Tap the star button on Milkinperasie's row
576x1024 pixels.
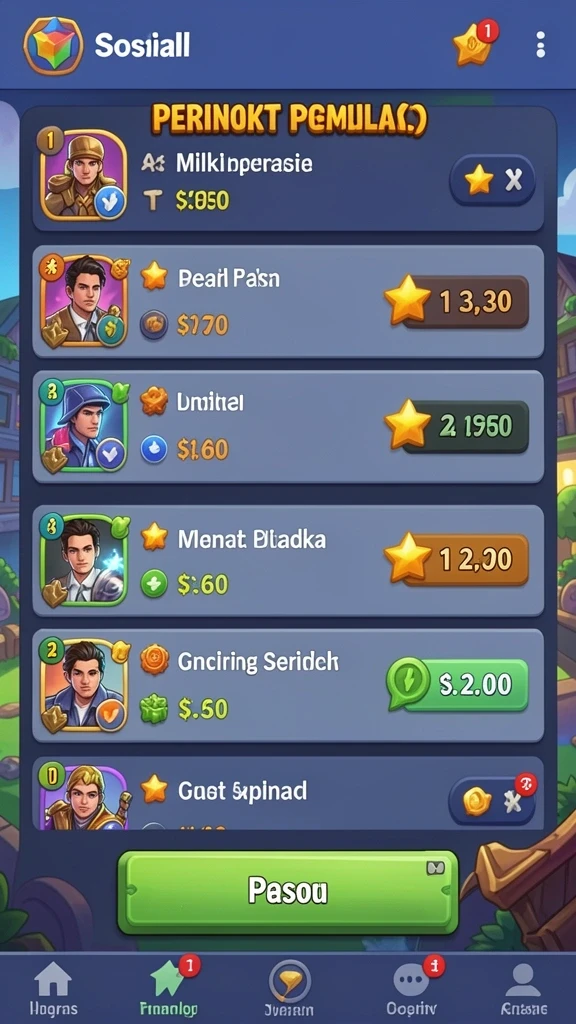492,180
